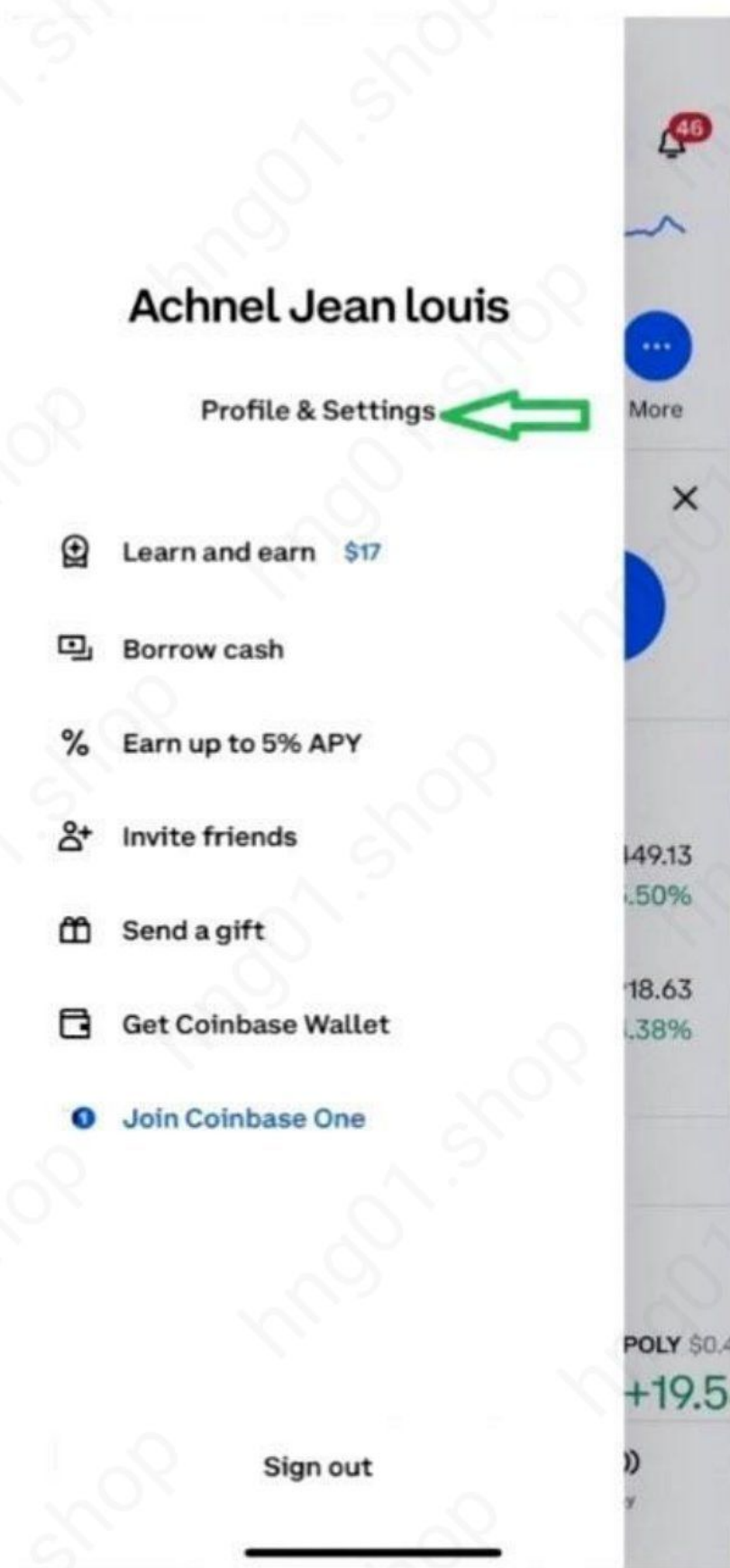Open Send a gift
Screen dimensions: 730x1568
(x=193, y=931)
